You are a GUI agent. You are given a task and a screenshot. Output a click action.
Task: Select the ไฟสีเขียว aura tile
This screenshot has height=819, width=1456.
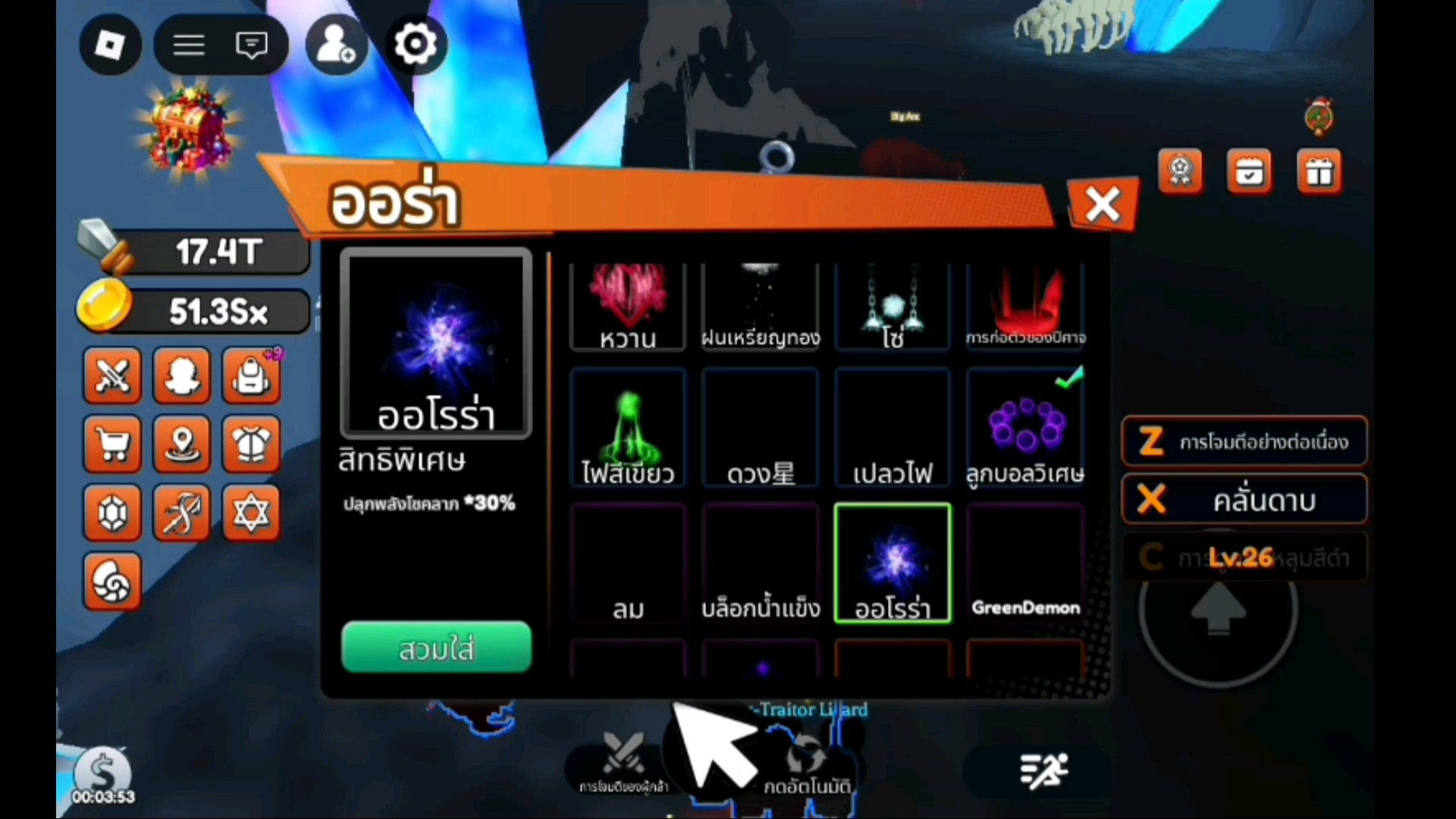click(627, 428)
